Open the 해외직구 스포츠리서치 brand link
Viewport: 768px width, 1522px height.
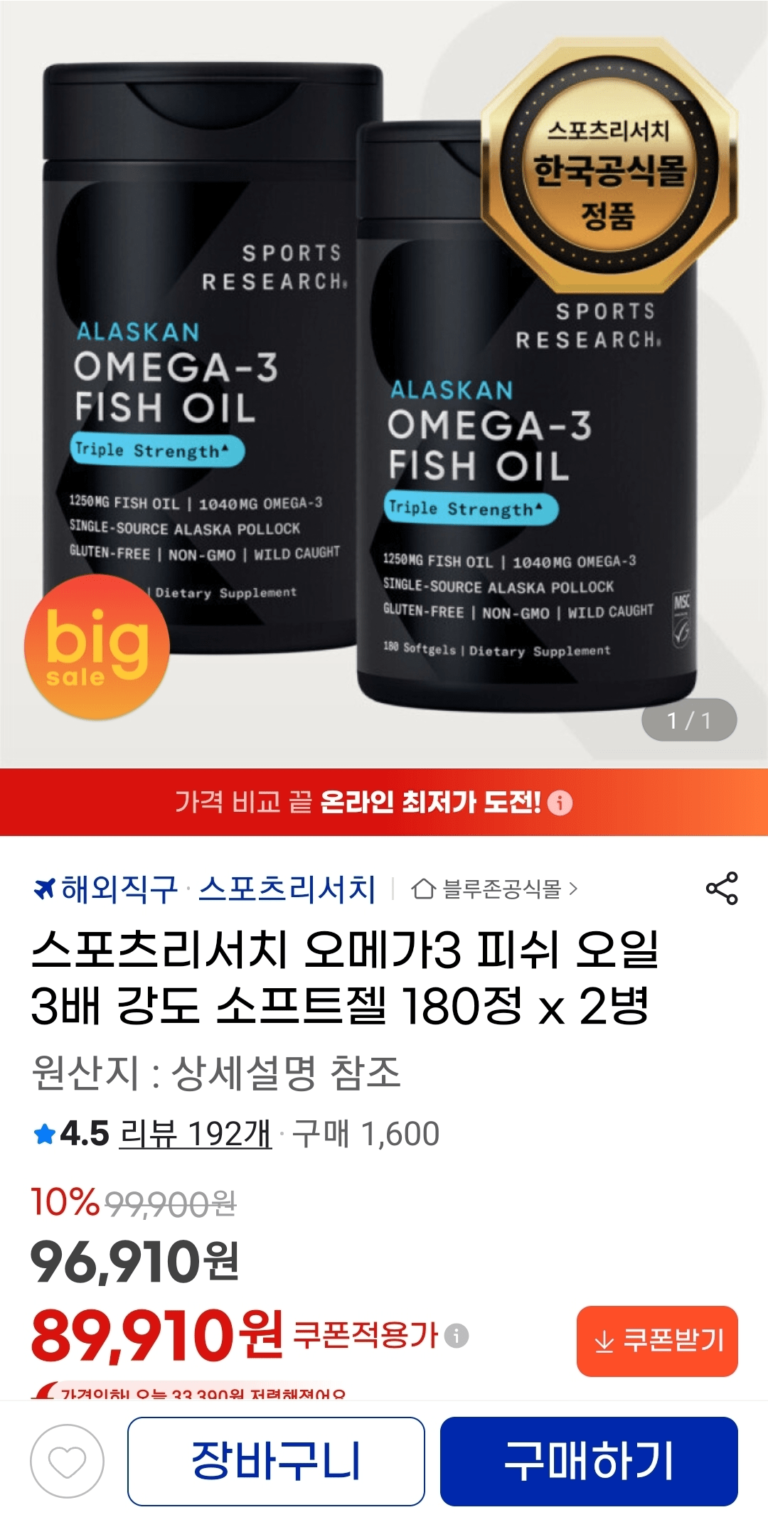point(205,888)
